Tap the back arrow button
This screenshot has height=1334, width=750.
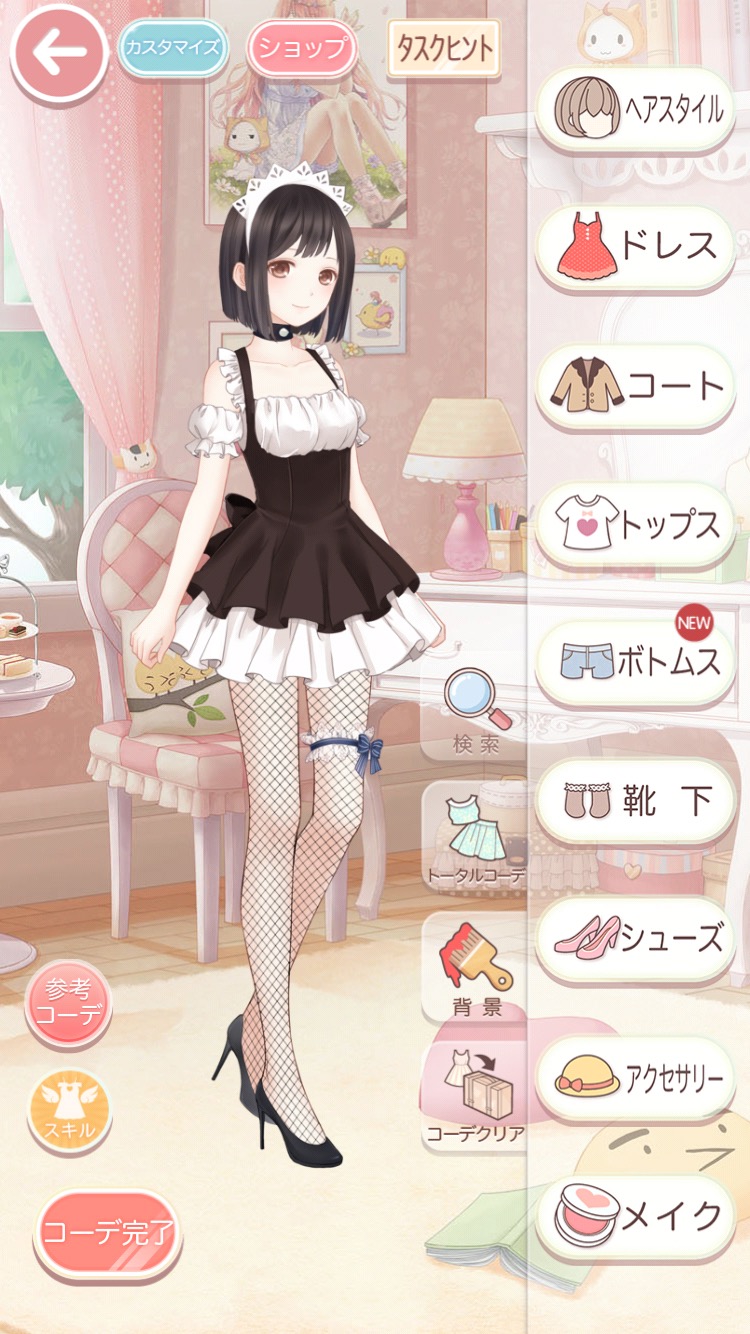59,54
